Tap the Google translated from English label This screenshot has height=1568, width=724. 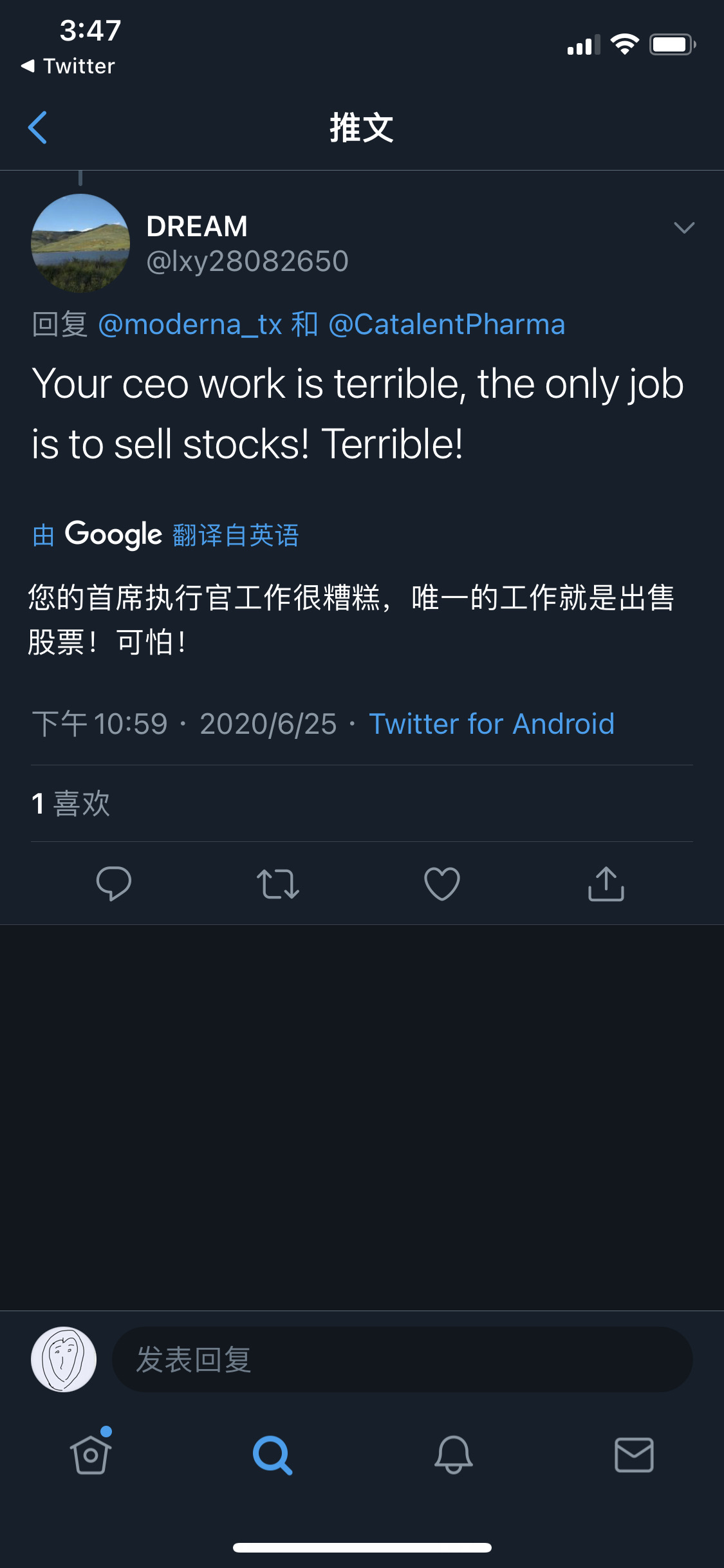tap(166, 534)
